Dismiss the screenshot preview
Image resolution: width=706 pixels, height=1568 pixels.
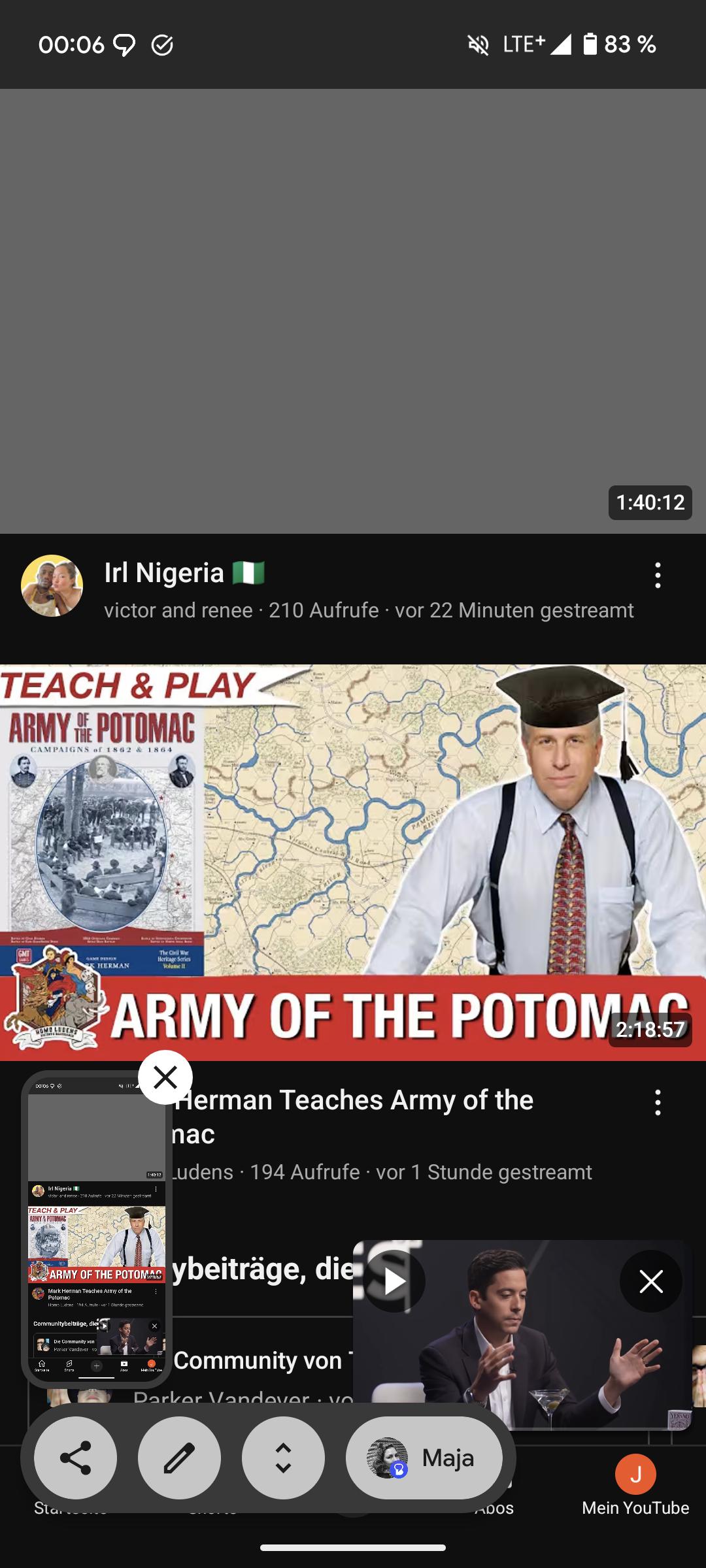[165, 1077]
